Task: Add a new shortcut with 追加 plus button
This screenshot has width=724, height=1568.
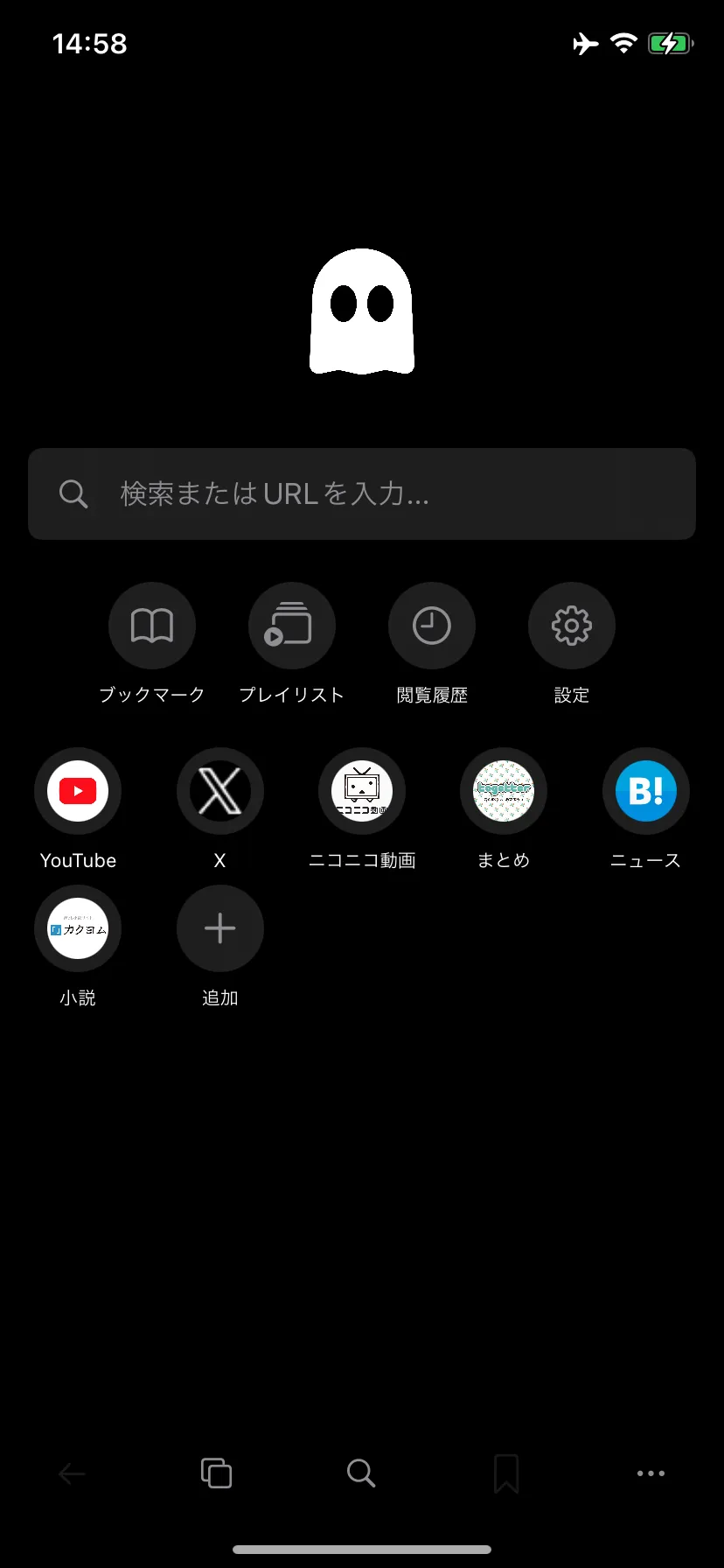Action: (x=219, y=928)
